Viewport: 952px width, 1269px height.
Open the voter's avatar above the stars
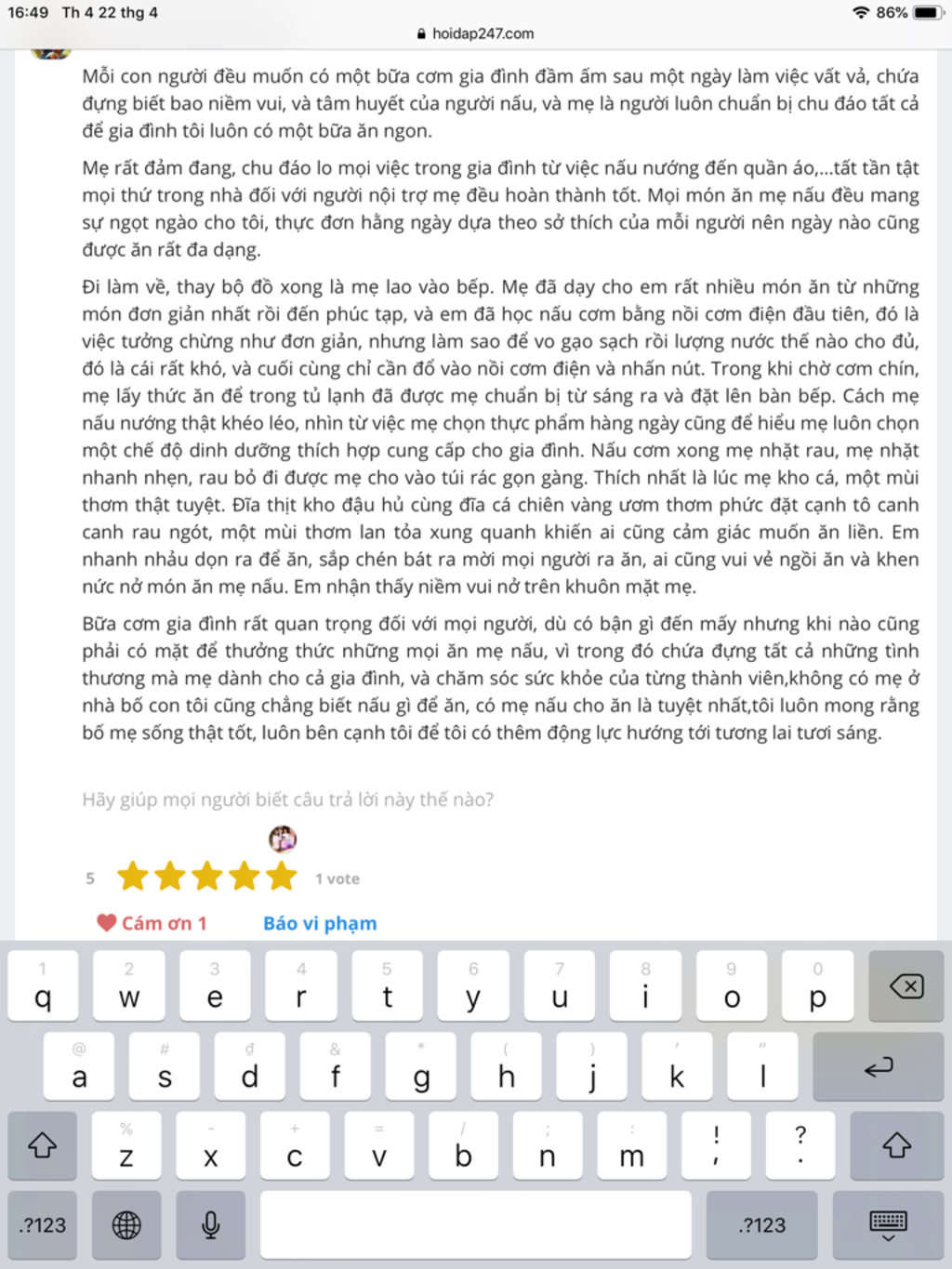[283, 839]
